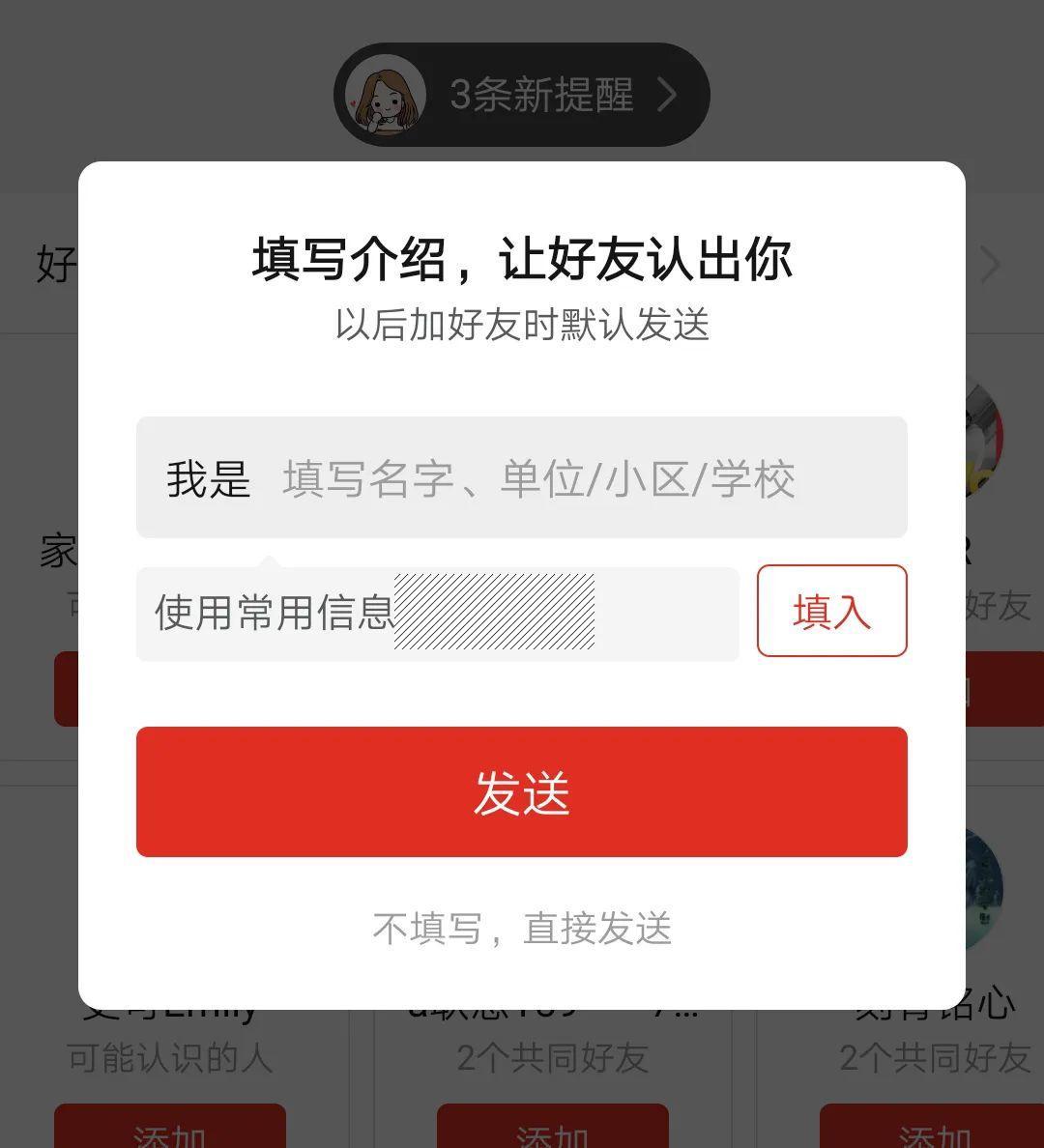1044x1148 pixels.
Task: Open the 3条新提醒 notifications
Action: pyautogui.click(x=541, y=94)
